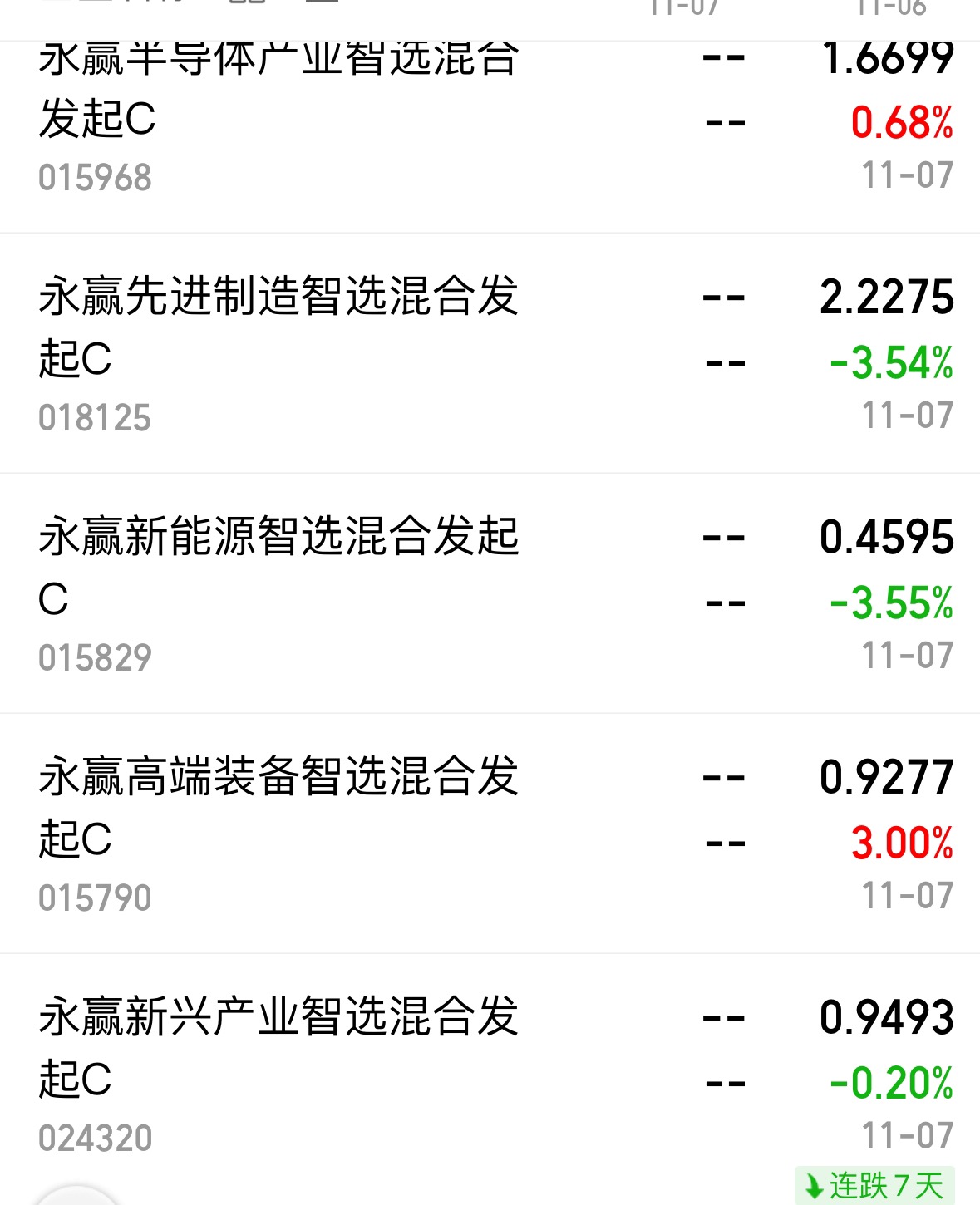Screen dimensions: 980x1205
Task: Open 永赢先进制造智选混合发起C fund
Action: point(490,353)
